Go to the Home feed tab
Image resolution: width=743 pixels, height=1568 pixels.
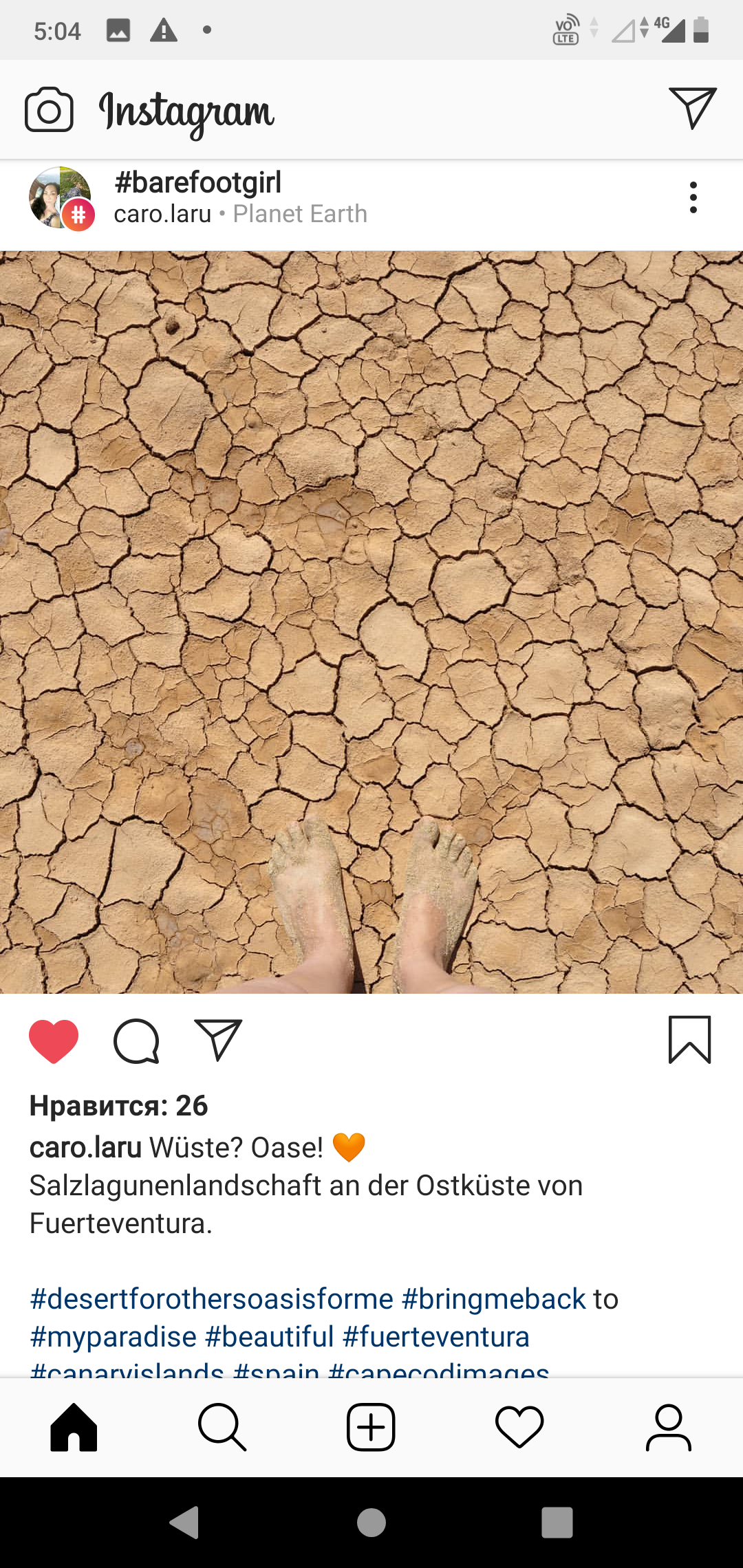coord(74,1428)
